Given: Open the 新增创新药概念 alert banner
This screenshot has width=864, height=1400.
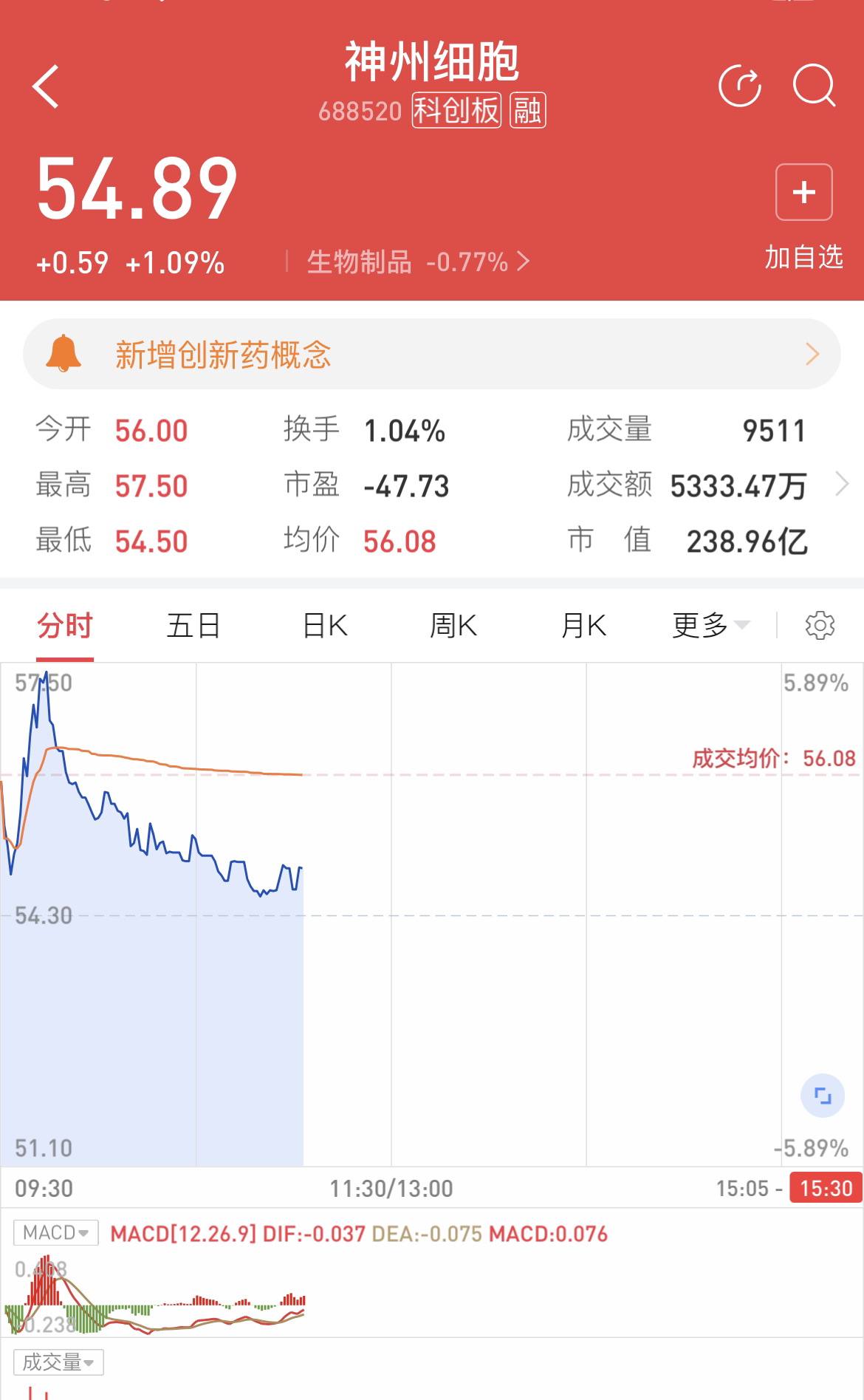Looking at the screenshot, I should click(432, 355).
